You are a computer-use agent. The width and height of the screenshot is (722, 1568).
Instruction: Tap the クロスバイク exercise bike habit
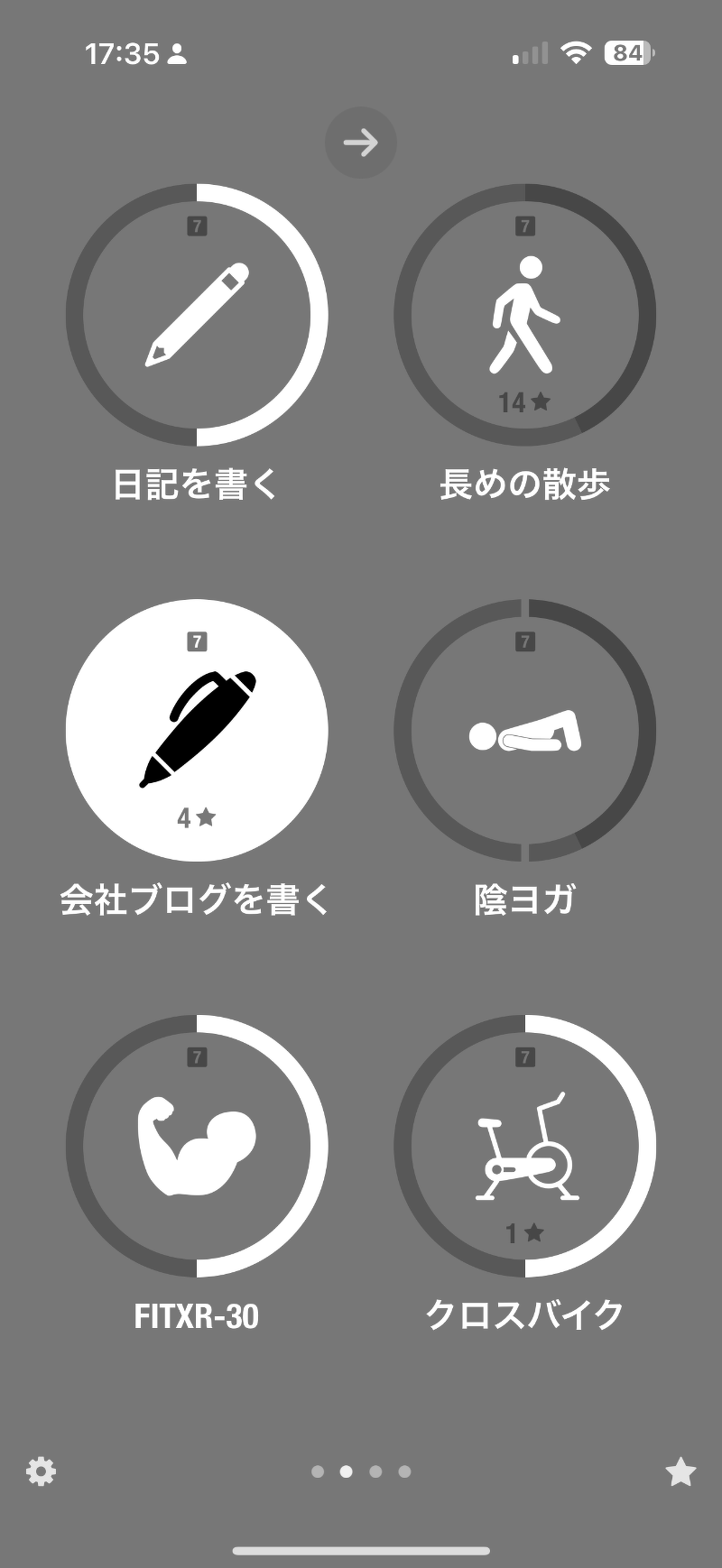[525, 1146]
